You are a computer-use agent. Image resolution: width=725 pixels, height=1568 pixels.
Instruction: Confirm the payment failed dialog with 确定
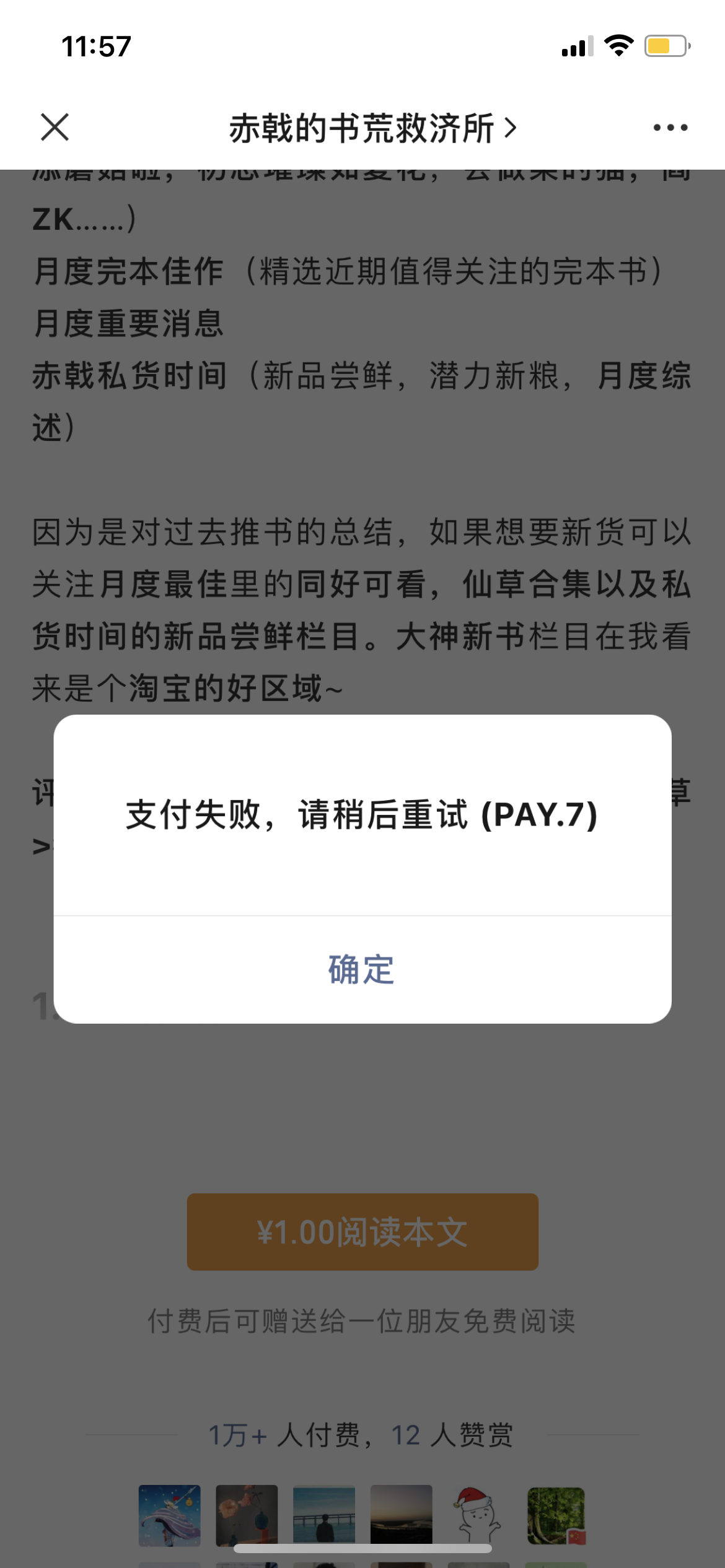click(x=362, y=969)
